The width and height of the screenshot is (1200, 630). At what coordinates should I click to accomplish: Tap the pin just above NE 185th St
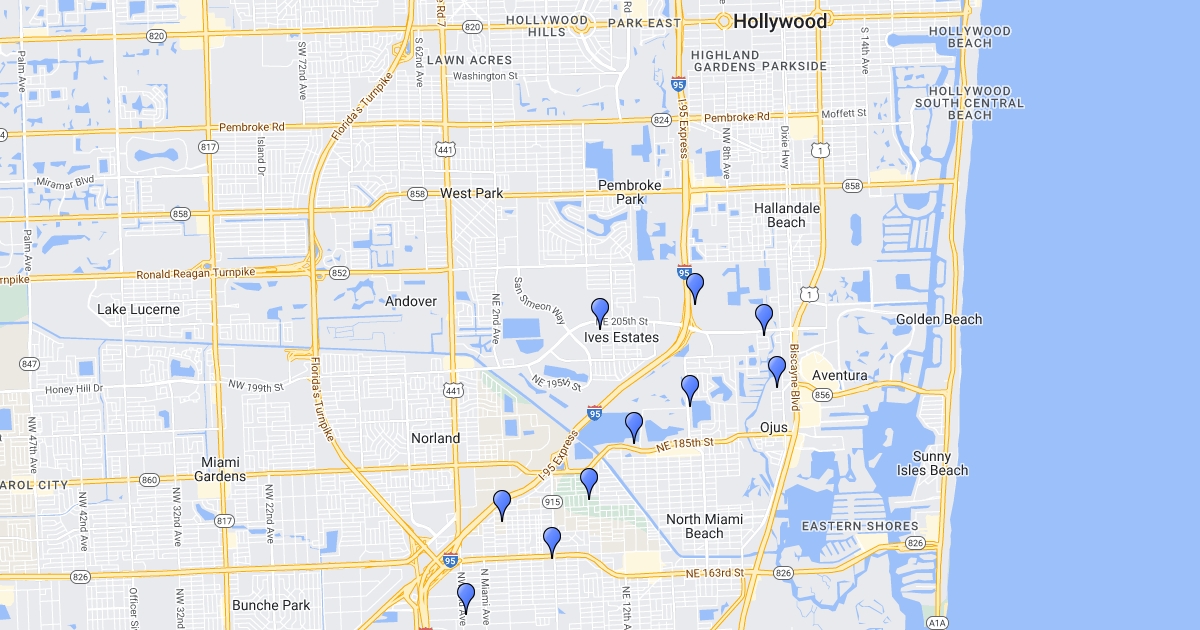tap(634, 425)
